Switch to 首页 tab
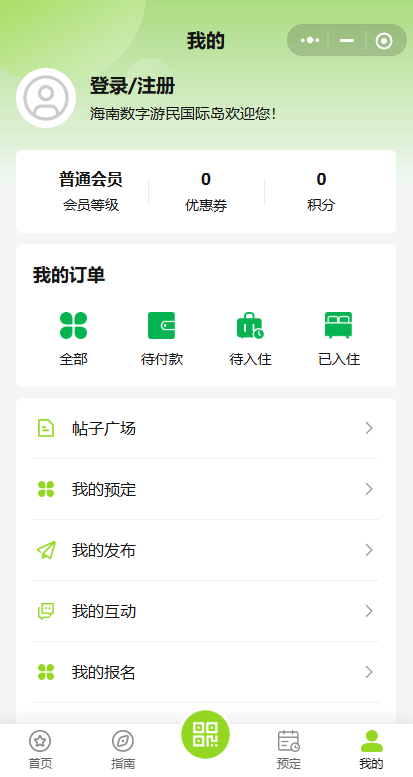413x777 pixels. (40, 750)
